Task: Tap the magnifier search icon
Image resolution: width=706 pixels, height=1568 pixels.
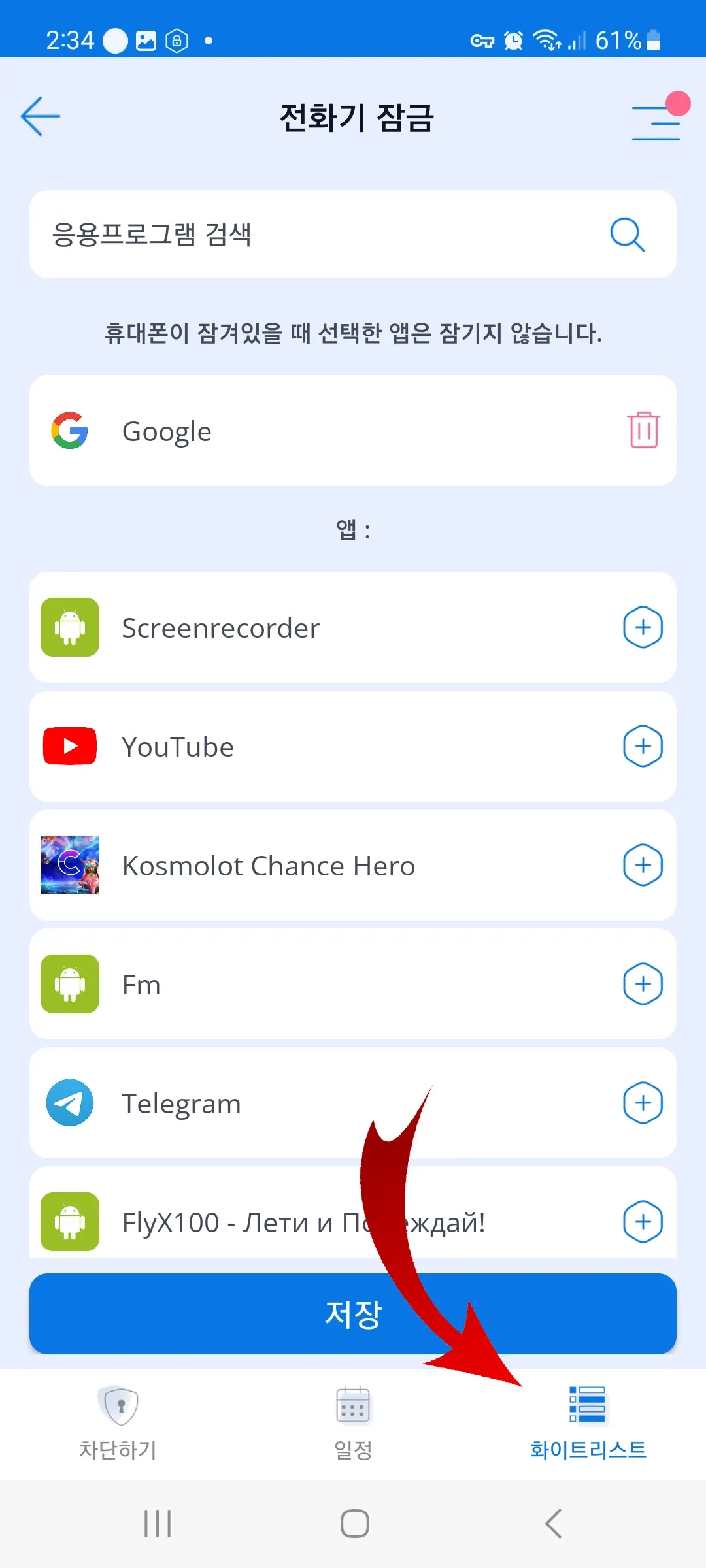Action: (627, 234)
